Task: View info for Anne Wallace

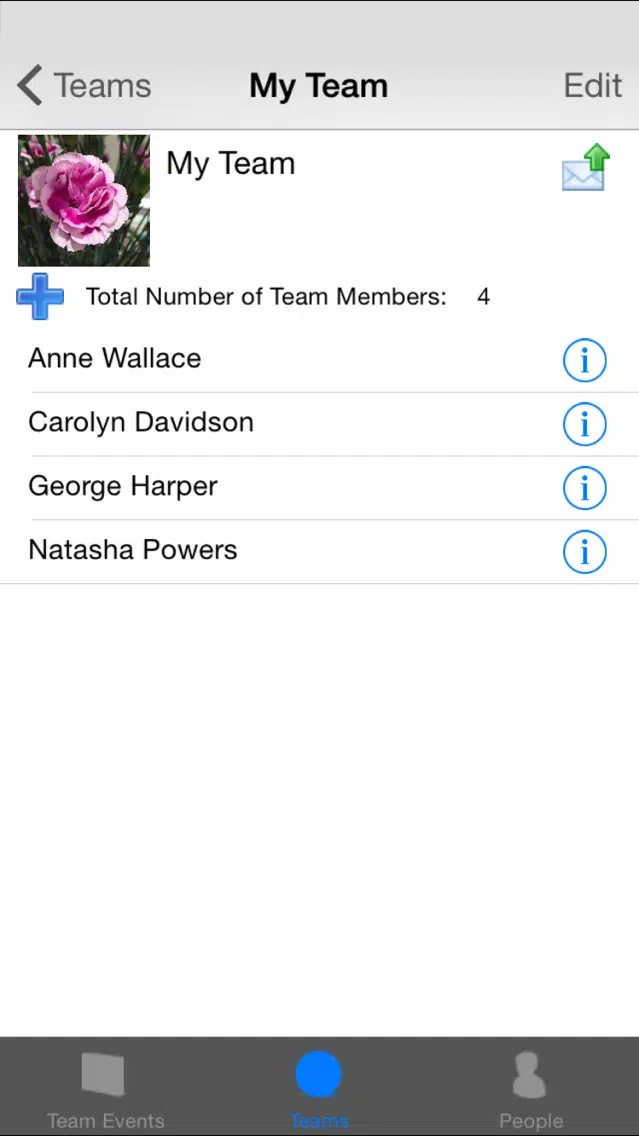Action: pyautogui.click(x=585, y=360)
